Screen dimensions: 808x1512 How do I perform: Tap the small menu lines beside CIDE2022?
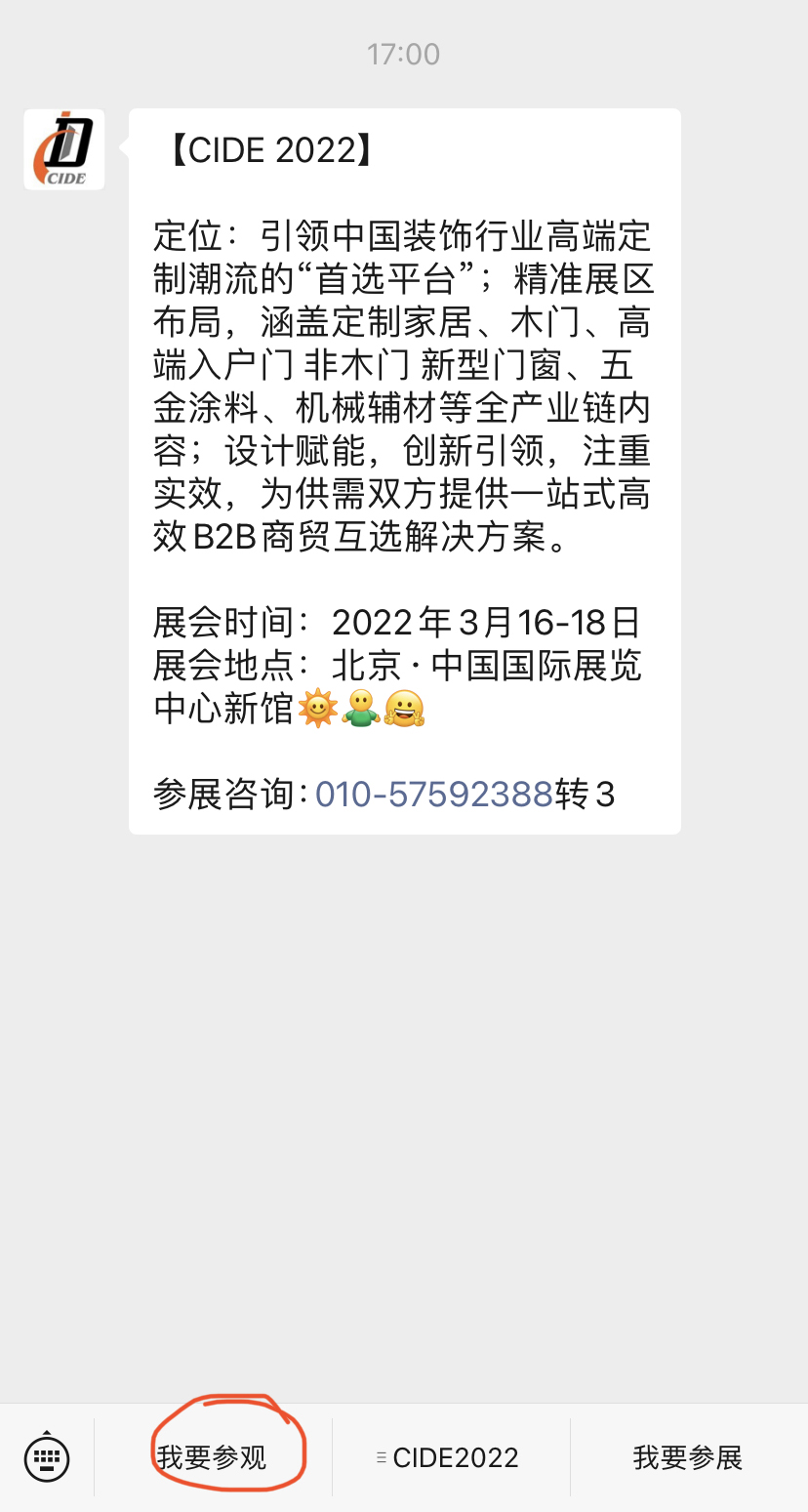click(381, 1456)
